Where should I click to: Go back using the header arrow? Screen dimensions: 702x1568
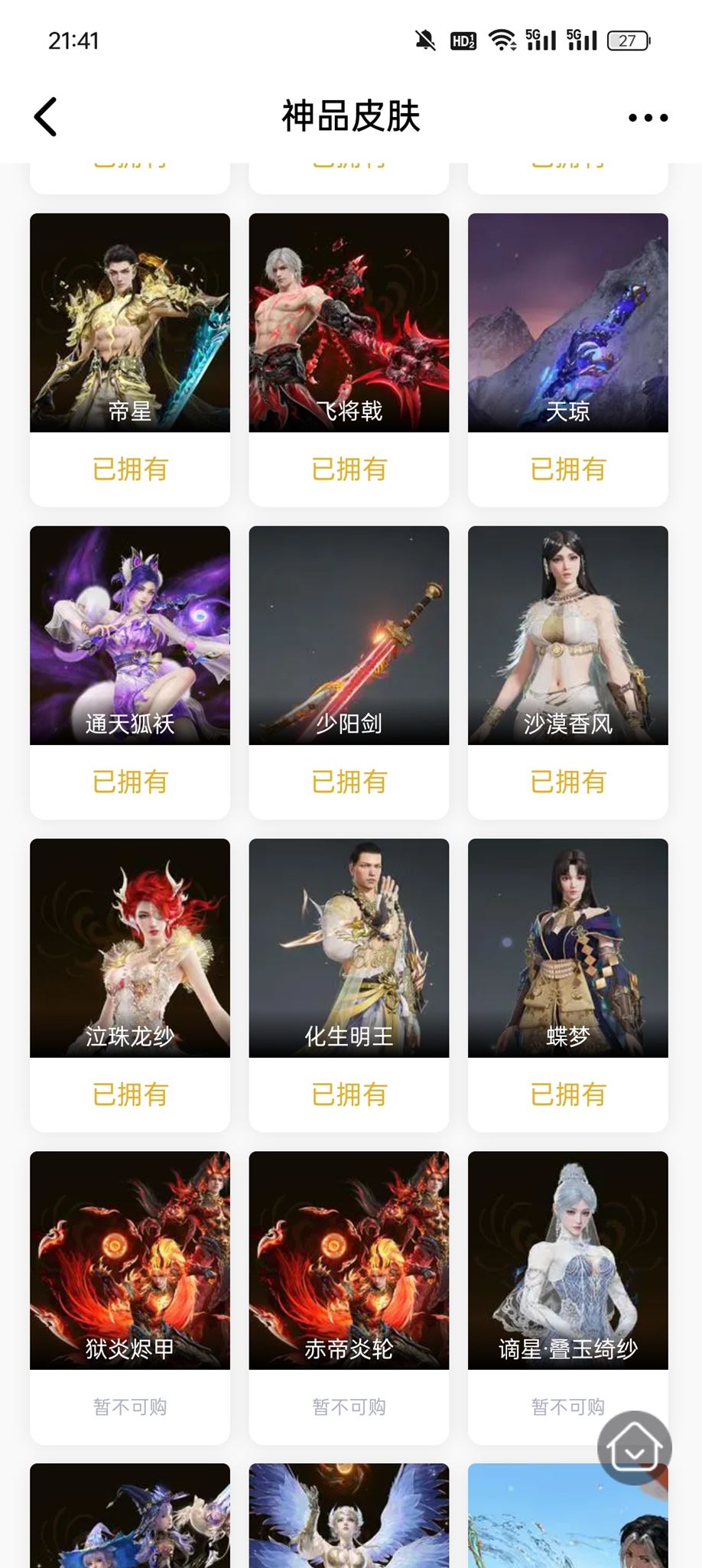[x=46, y=117]
